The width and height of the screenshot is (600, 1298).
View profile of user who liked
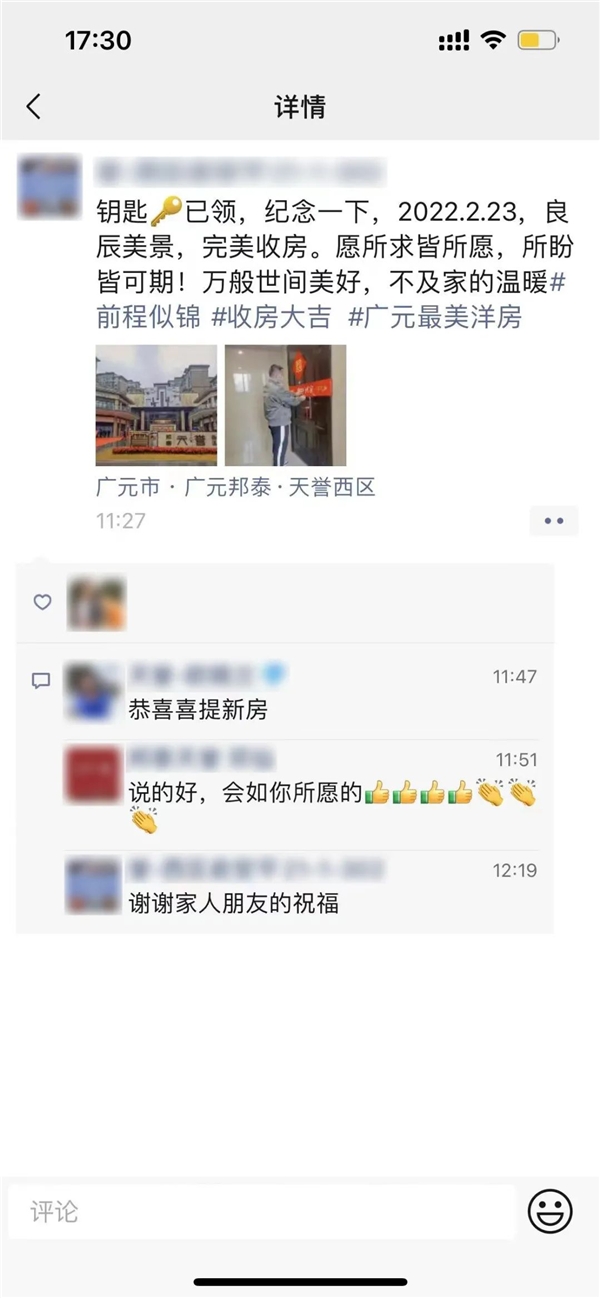tap(96, 602)
